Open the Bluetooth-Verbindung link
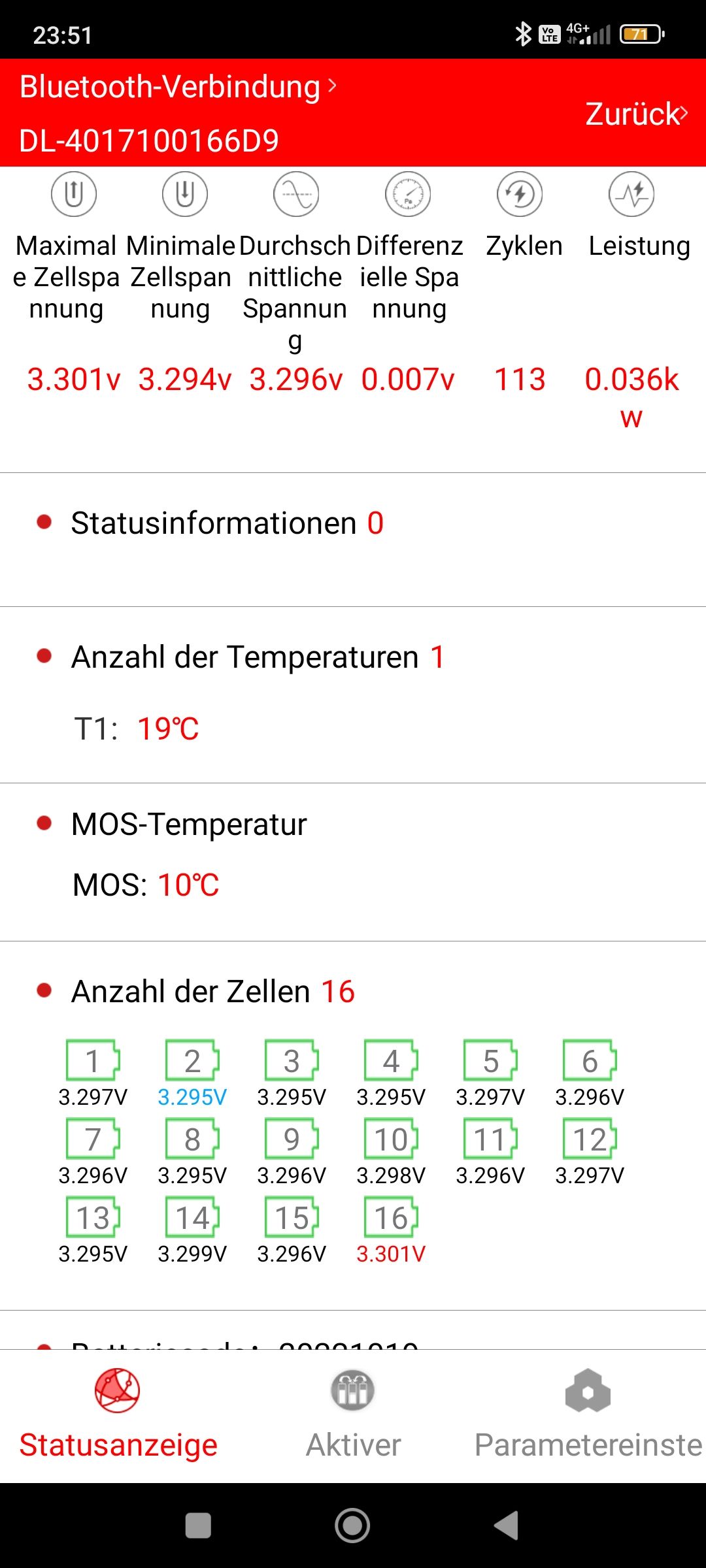 click(178, 87)
